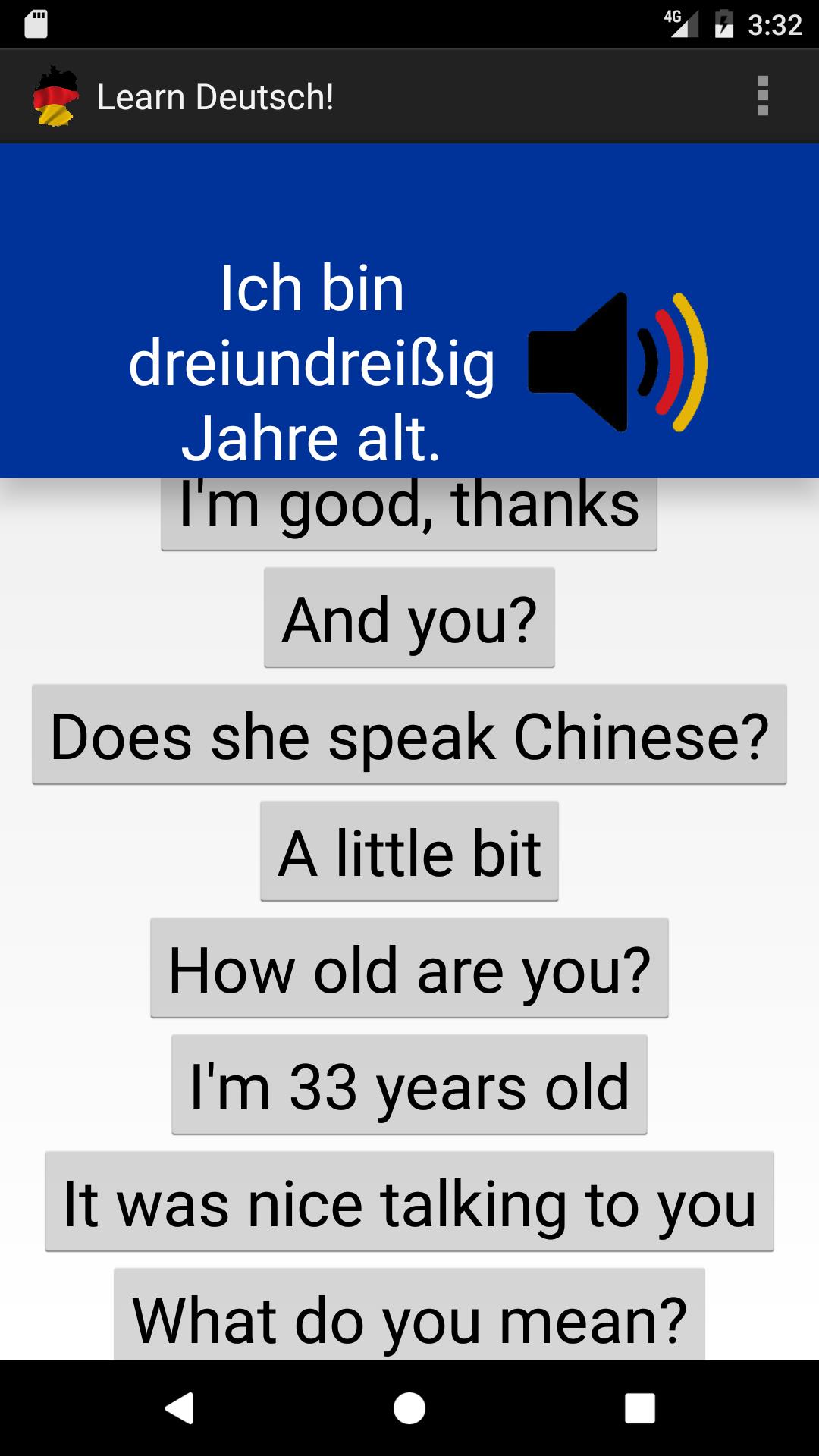
Task: Tap "How old are you?" button
Action: point(409,968)
